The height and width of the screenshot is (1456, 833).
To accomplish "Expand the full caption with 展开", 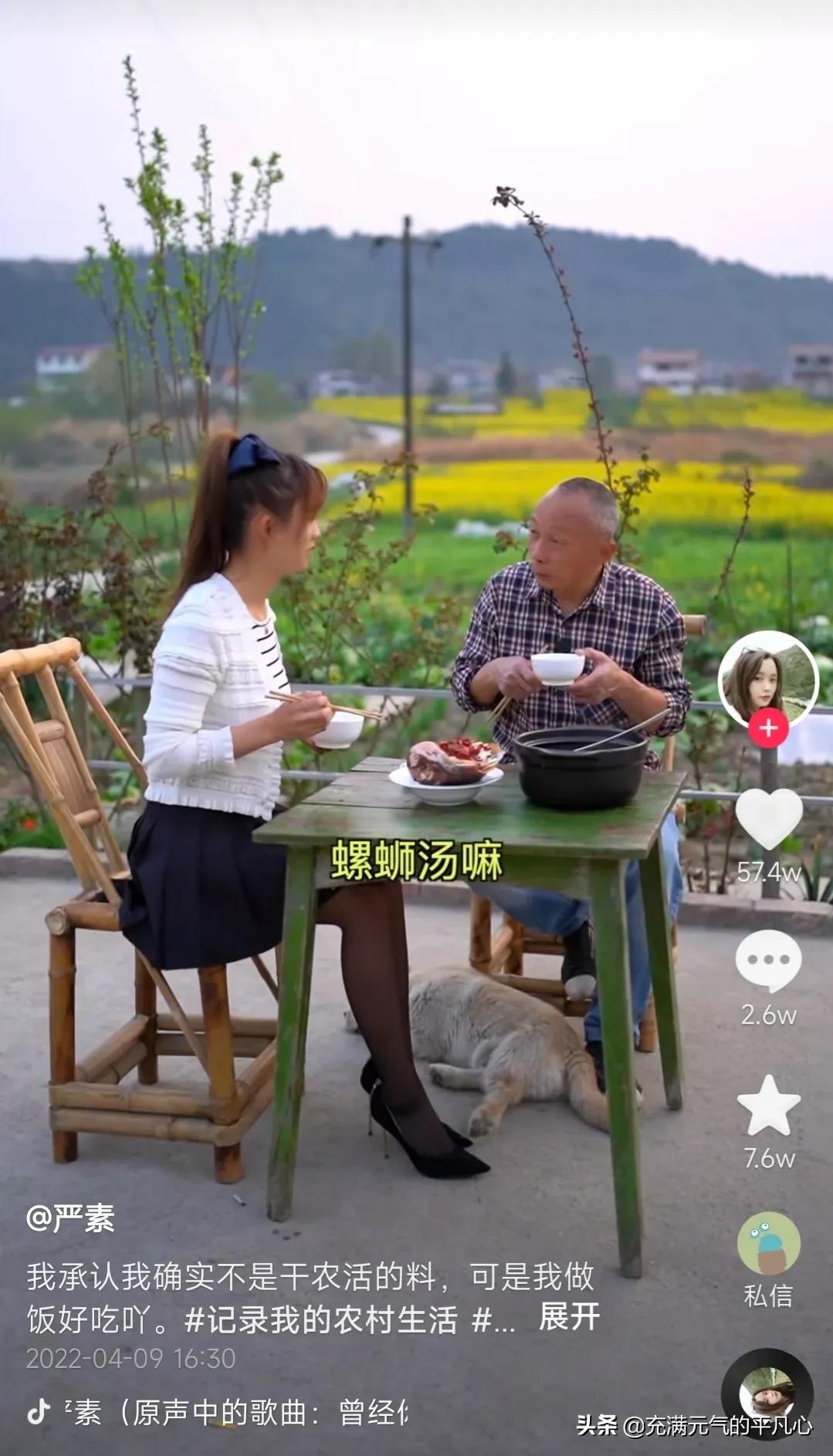I will 569,1317.
